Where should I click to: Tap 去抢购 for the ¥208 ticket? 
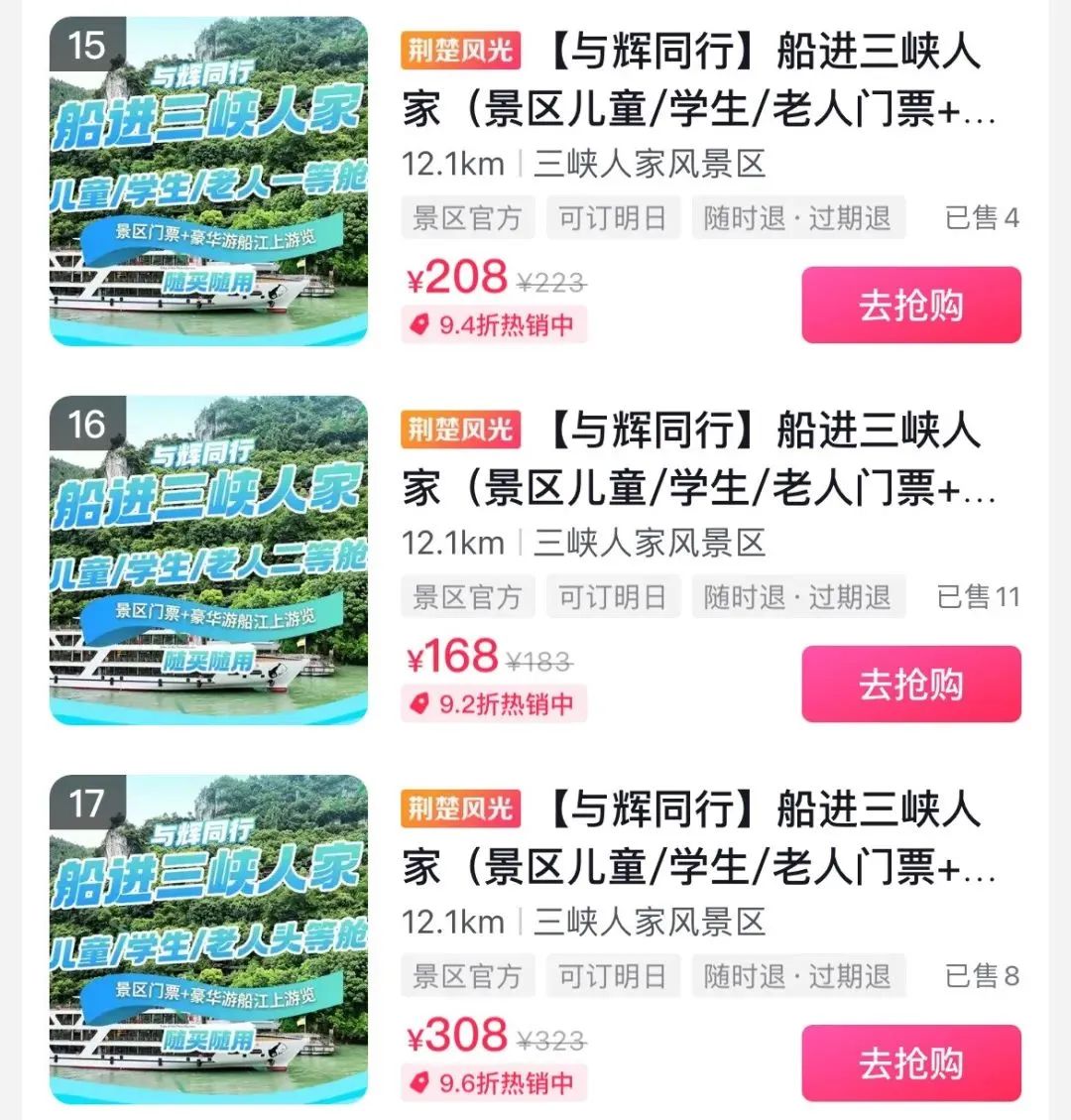pos(910,305)
